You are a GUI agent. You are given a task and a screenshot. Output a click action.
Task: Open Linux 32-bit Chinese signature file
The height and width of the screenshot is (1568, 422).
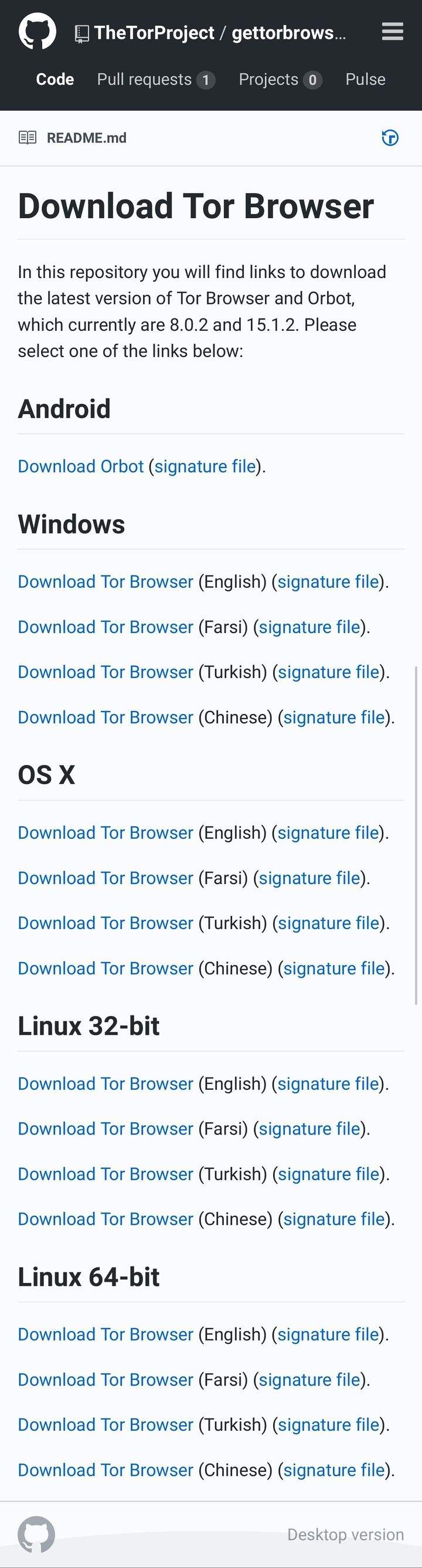(x=334, y=1219)
